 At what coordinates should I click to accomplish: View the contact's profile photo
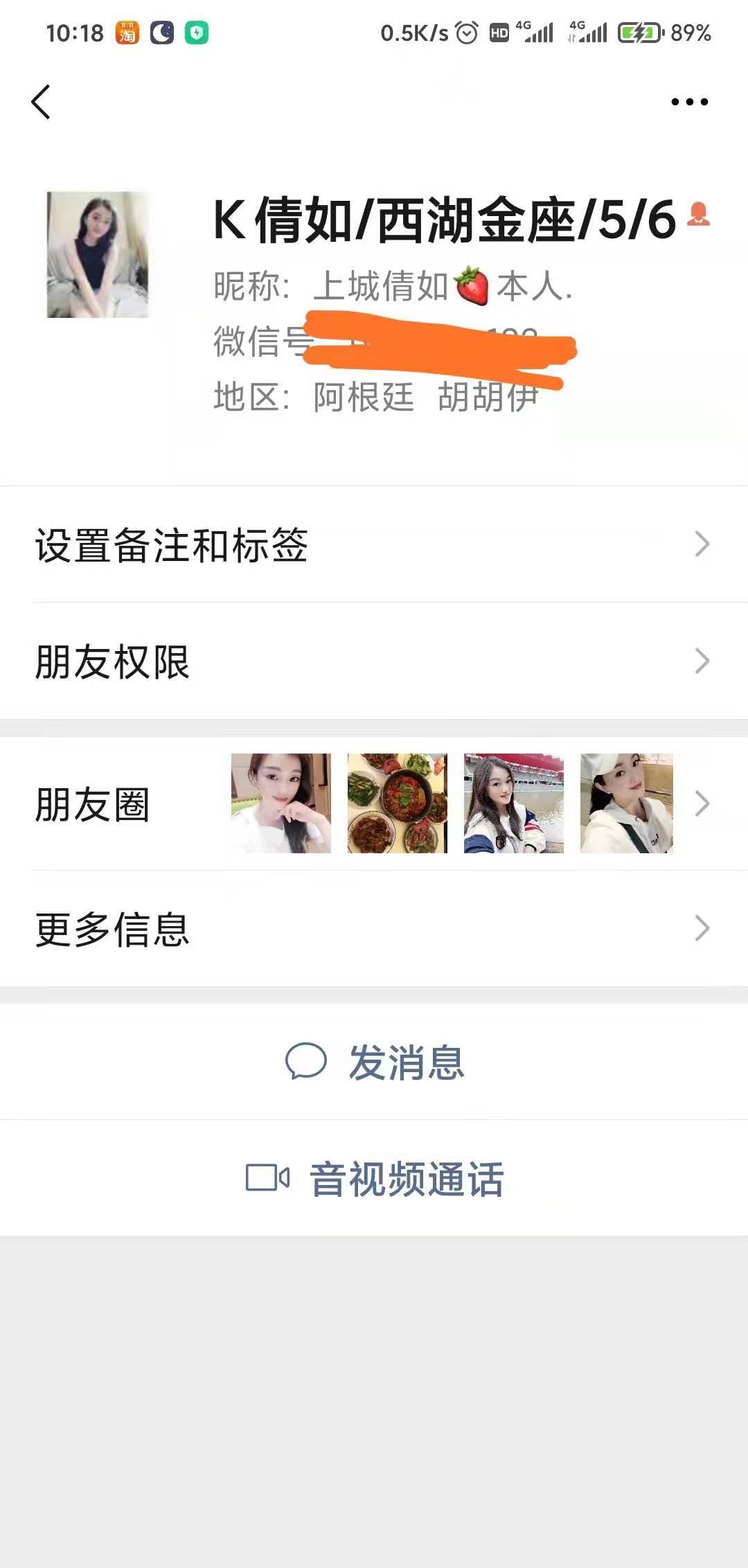98,255
